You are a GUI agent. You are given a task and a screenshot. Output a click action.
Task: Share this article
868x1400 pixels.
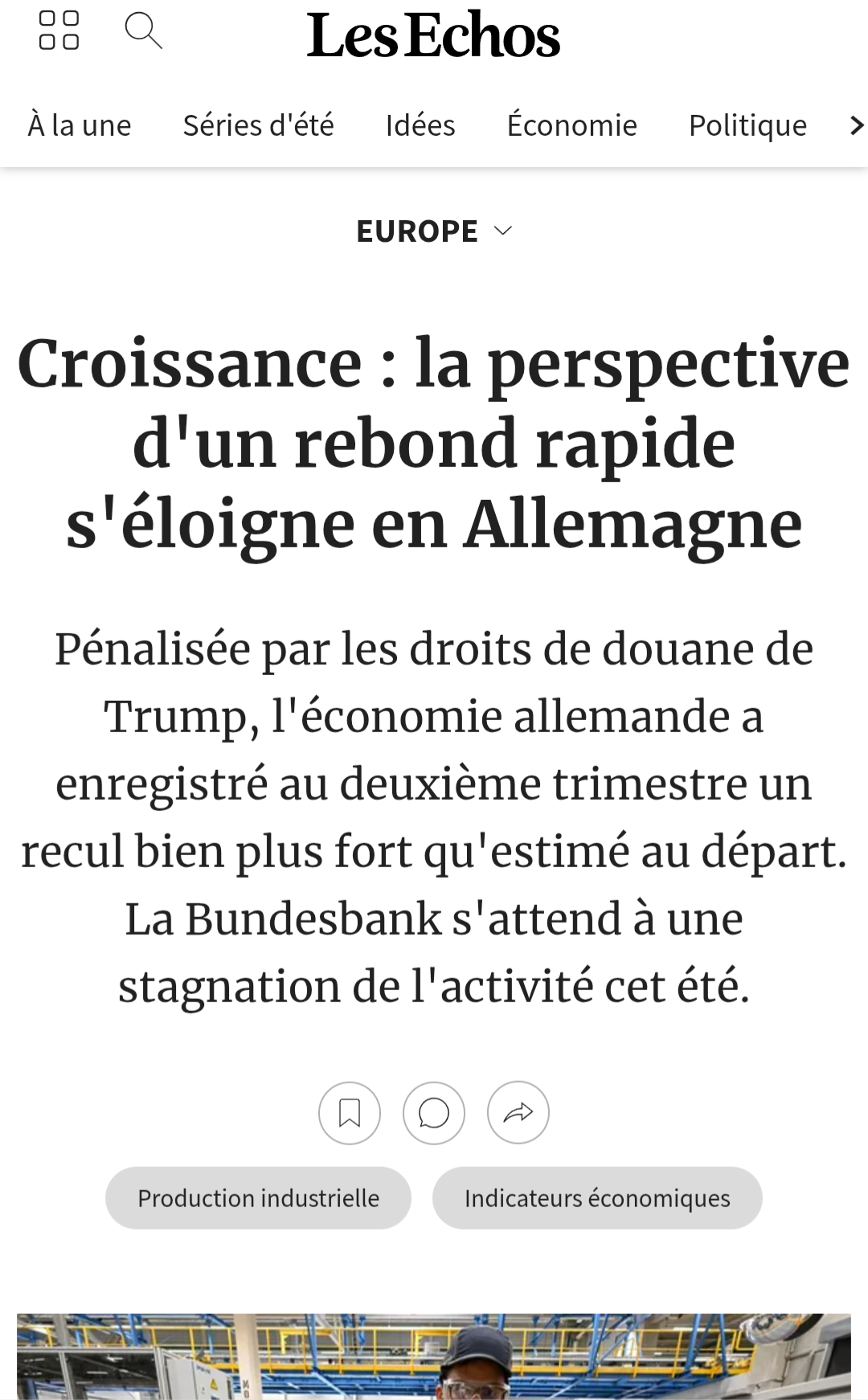coord(518,1113)
